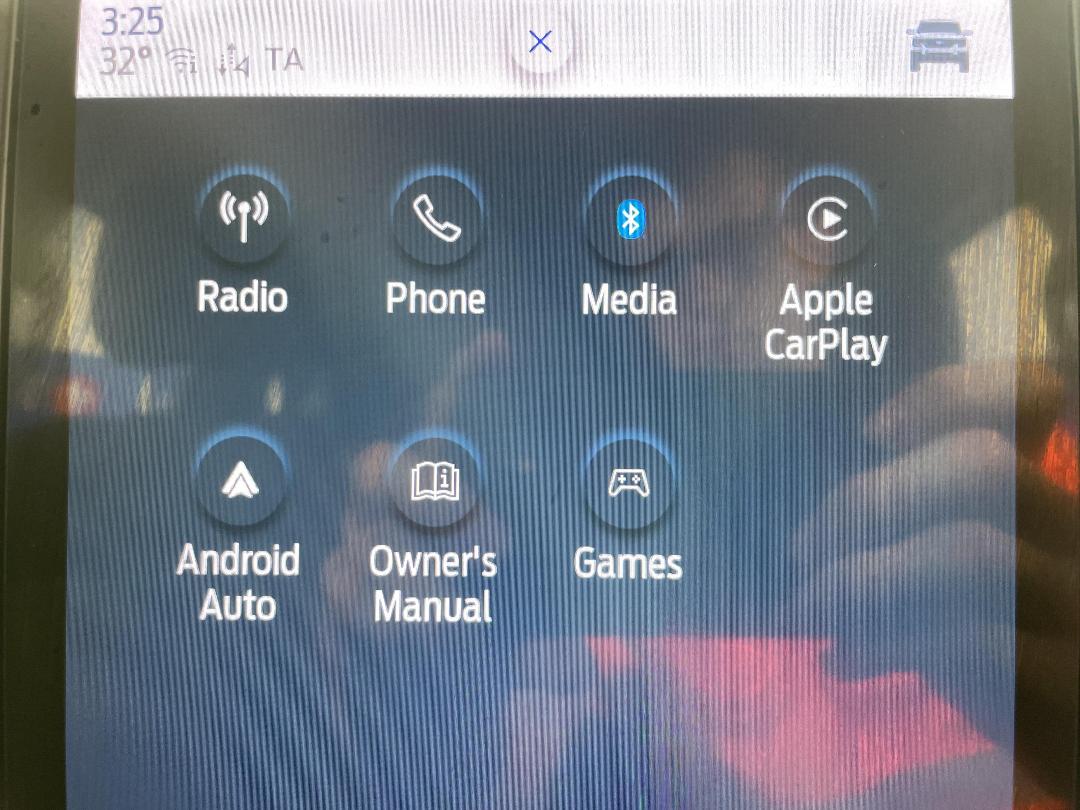Open the Radio app
The image size is (1080, 810).
(243, 217)
